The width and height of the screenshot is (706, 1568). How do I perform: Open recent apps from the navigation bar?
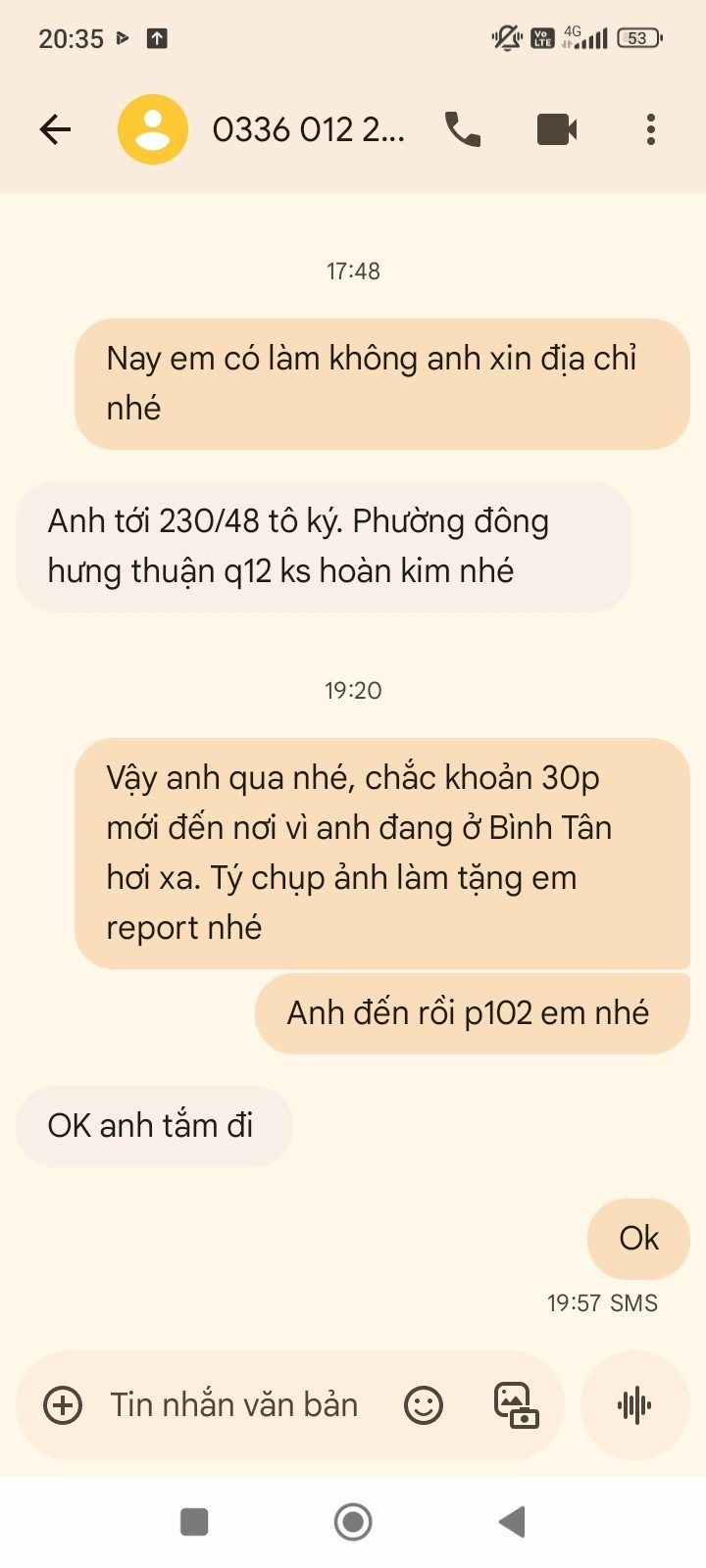[x=194, y=1522]
